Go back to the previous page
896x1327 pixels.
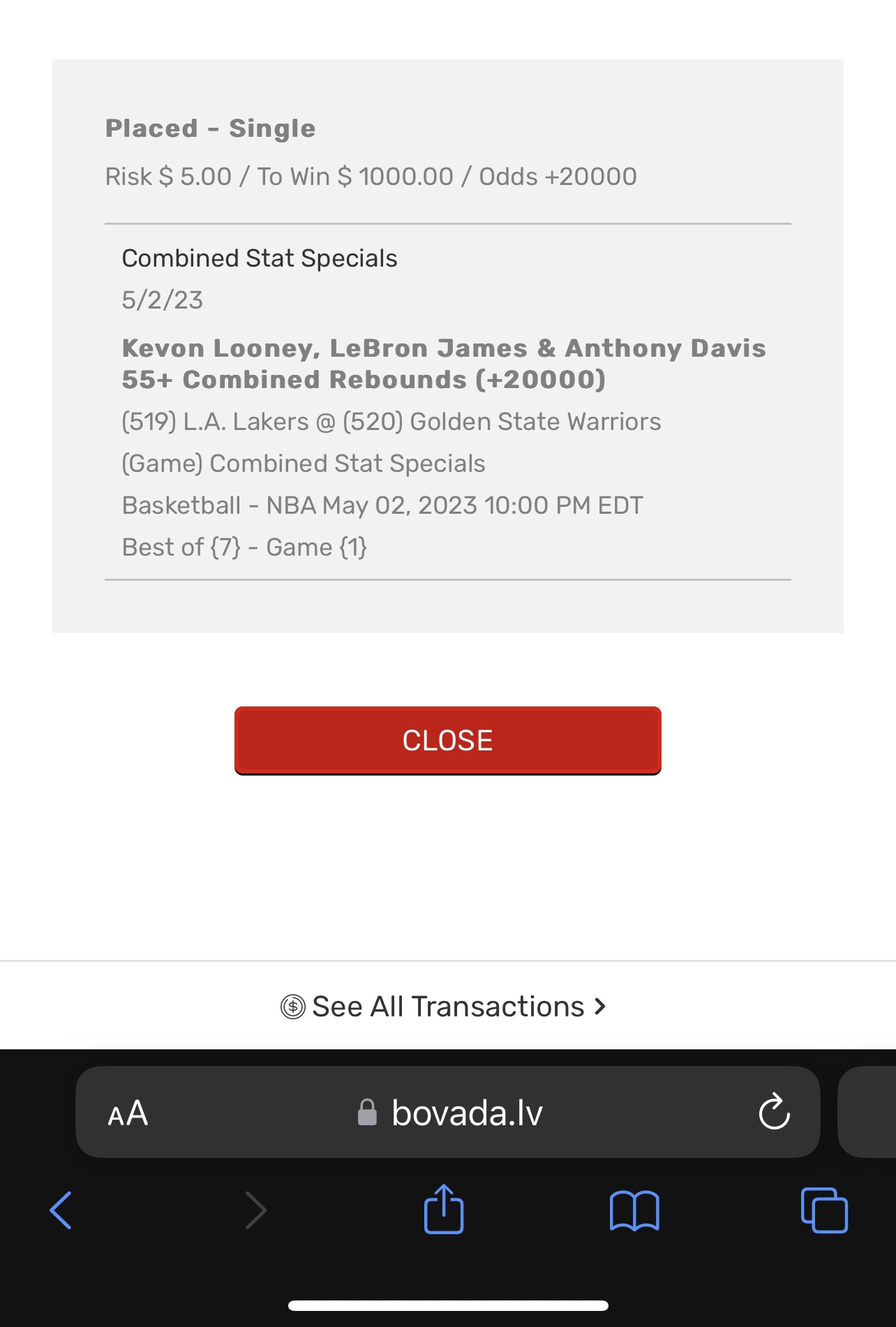coord(61,1210)
